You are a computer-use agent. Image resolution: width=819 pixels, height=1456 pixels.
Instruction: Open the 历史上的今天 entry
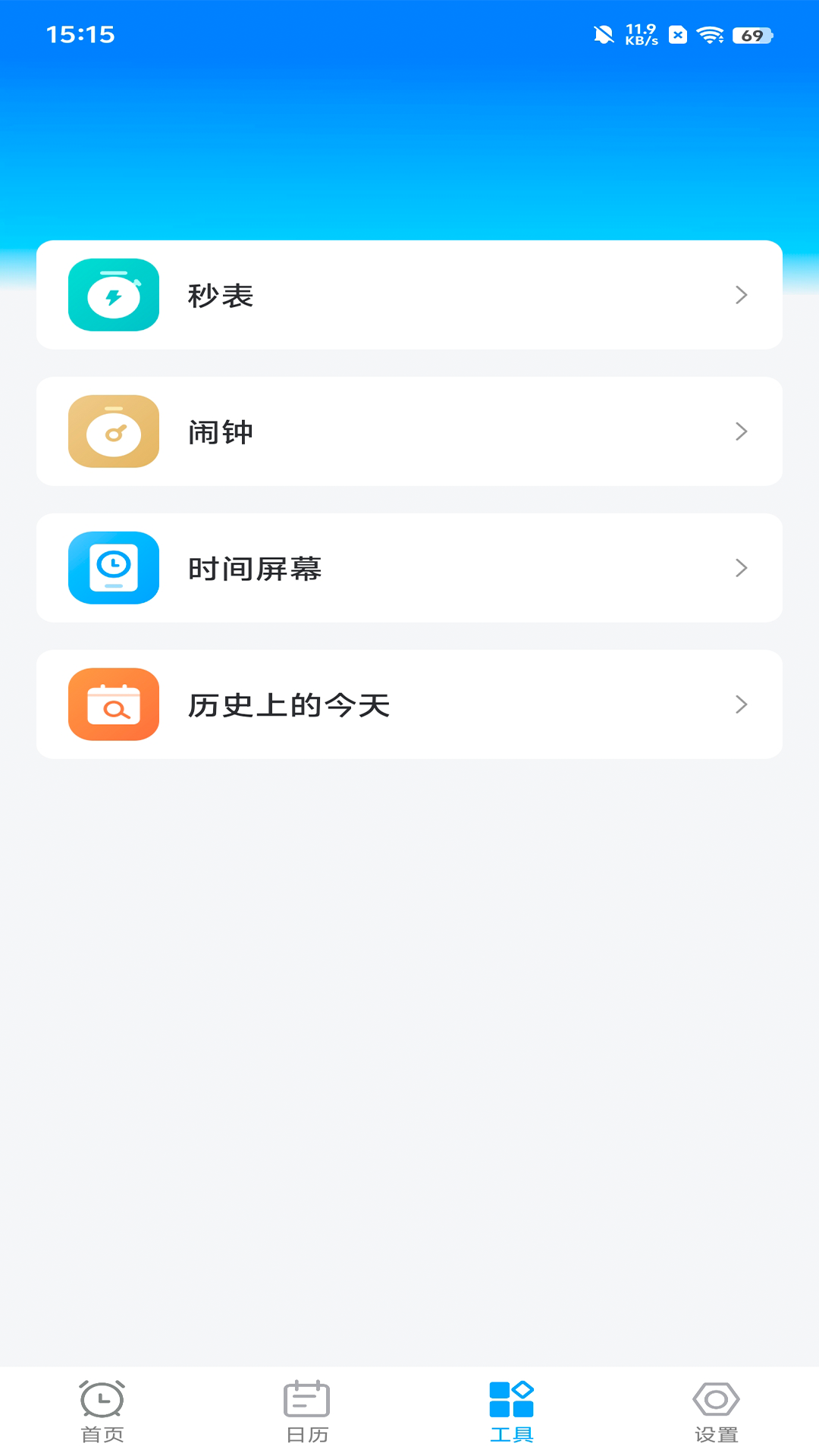pos(409,704)
